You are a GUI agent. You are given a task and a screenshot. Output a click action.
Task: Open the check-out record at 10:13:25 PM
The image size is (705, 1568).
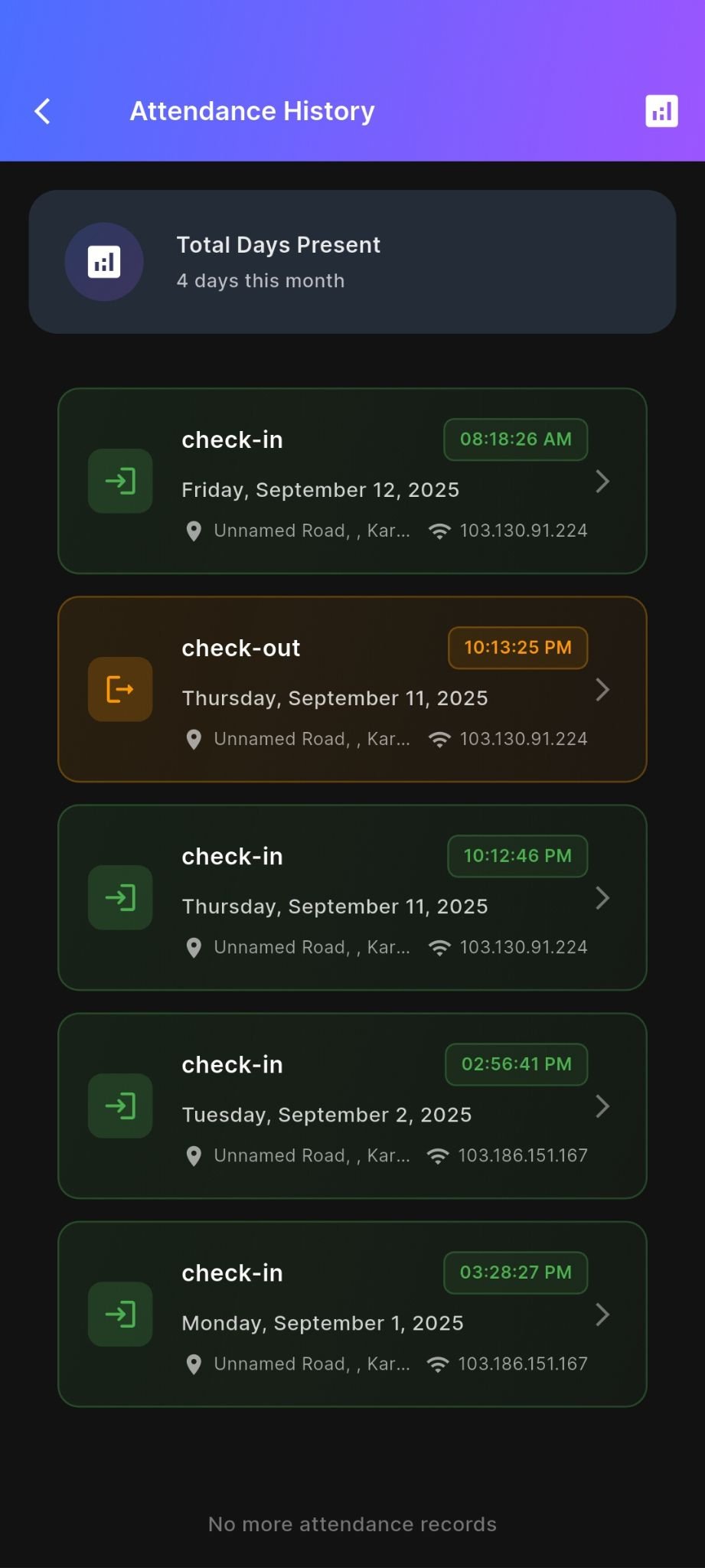coord(352,689)
